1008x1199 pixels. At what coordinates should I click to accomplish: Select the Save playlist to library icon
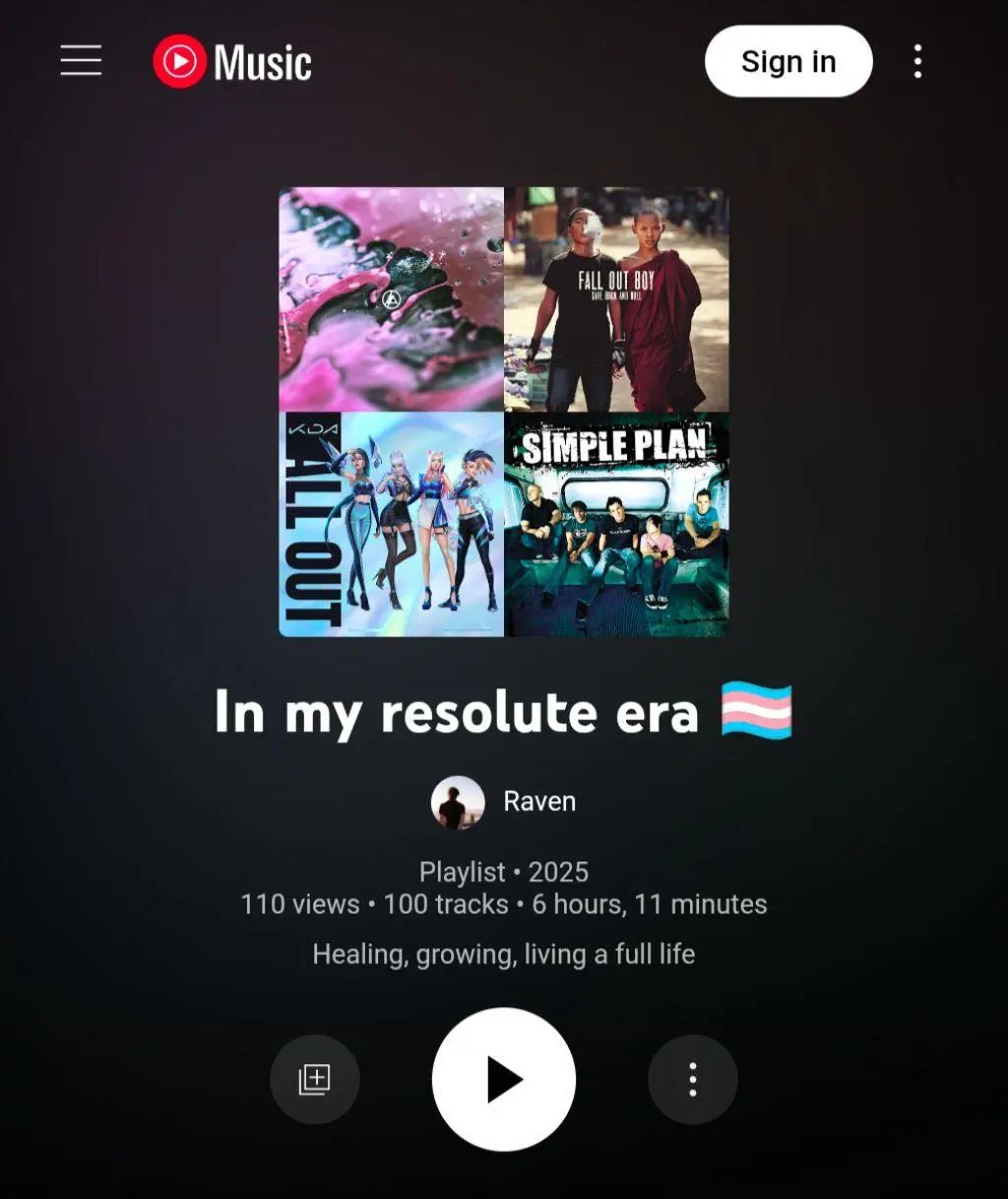click(314, 1079)
